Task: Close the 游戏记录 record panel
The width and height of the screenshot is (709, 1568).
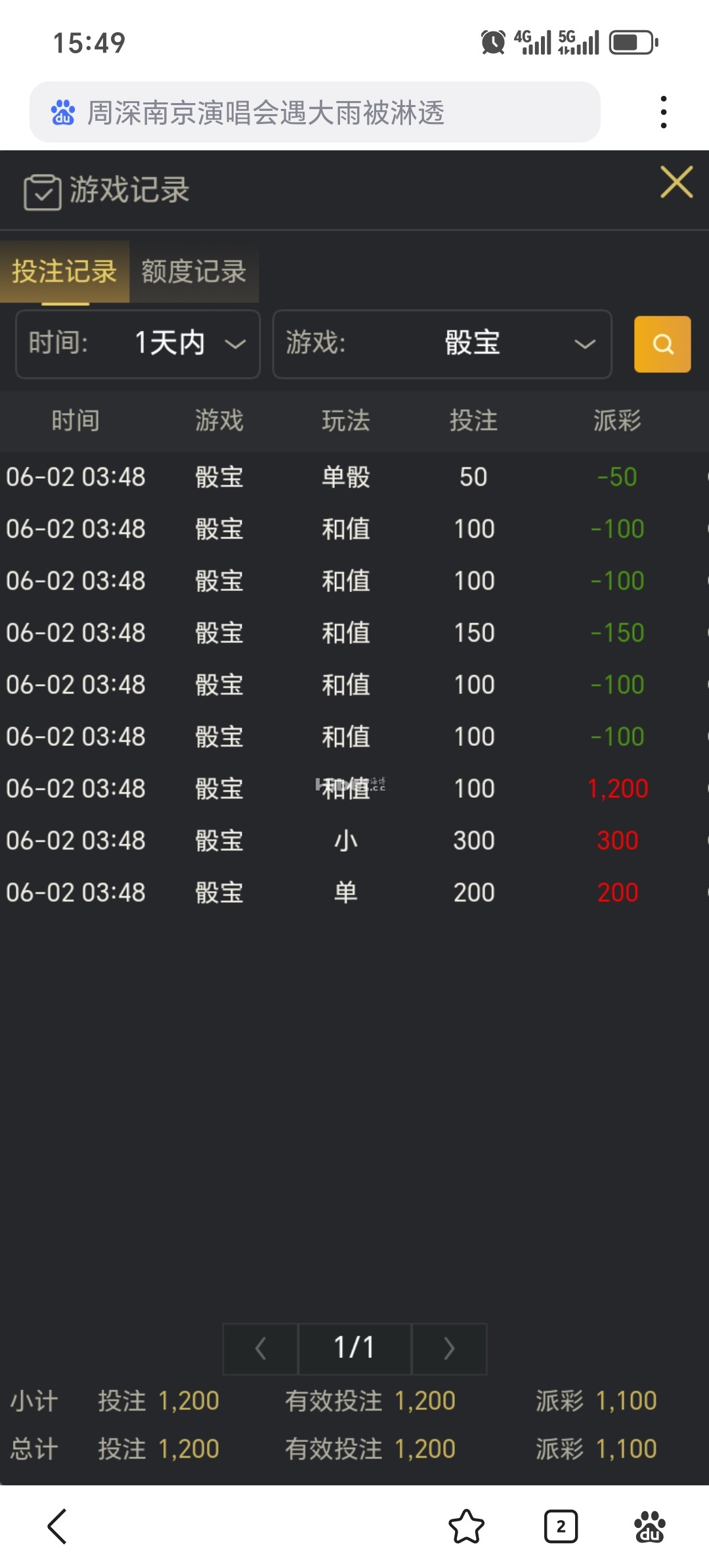Action: click(x=676, y=183)
